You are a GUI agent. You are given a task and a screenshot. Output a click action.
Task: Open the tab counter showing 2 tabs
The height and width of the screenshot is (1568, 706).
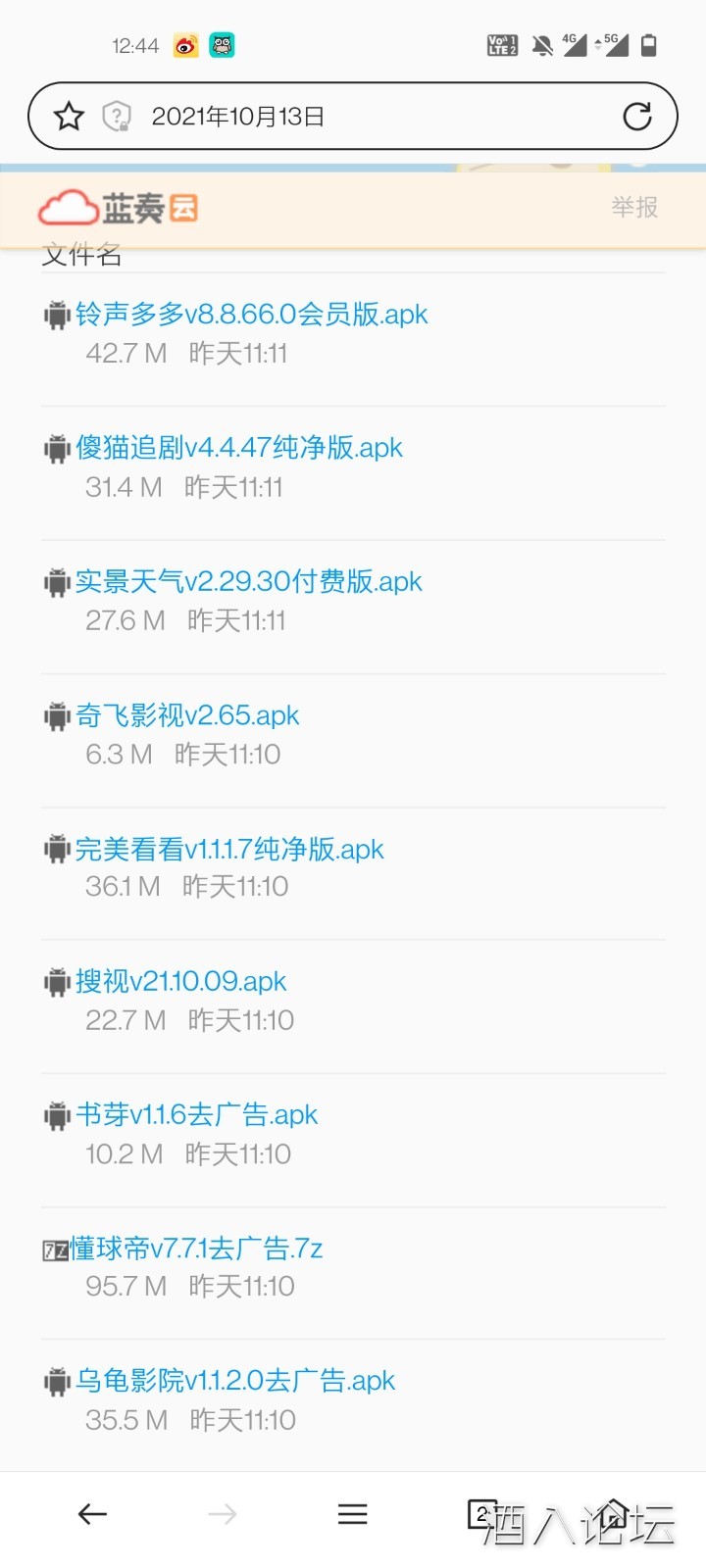[x=482, y=1513]
